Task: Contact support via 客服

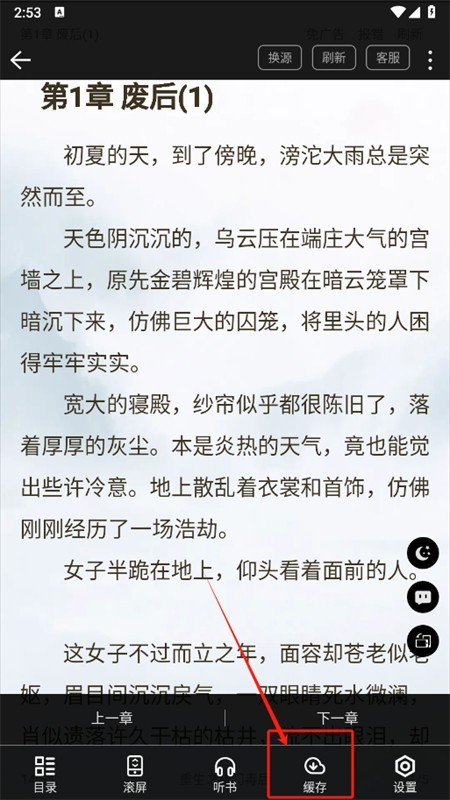Action: (x=388, y=58)
